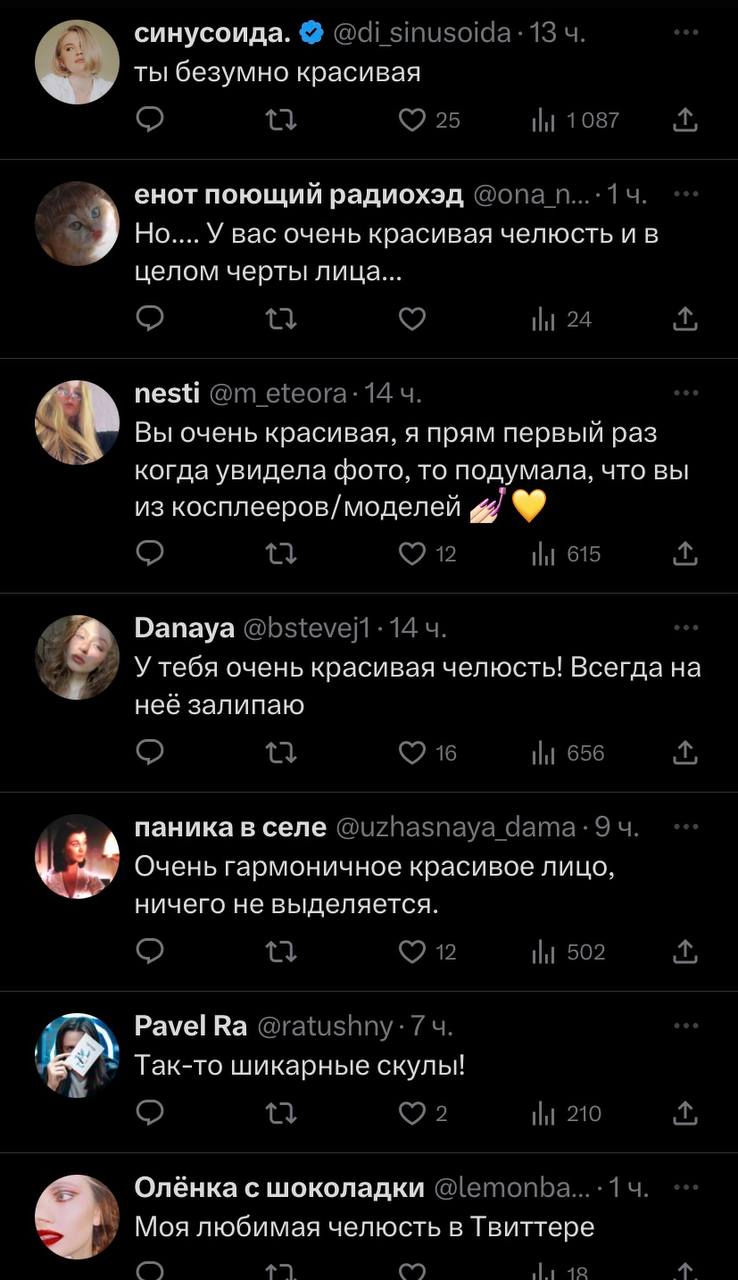Open overflow menu on Danaya's reply
738x1280 pixels.
coord(685,628)
